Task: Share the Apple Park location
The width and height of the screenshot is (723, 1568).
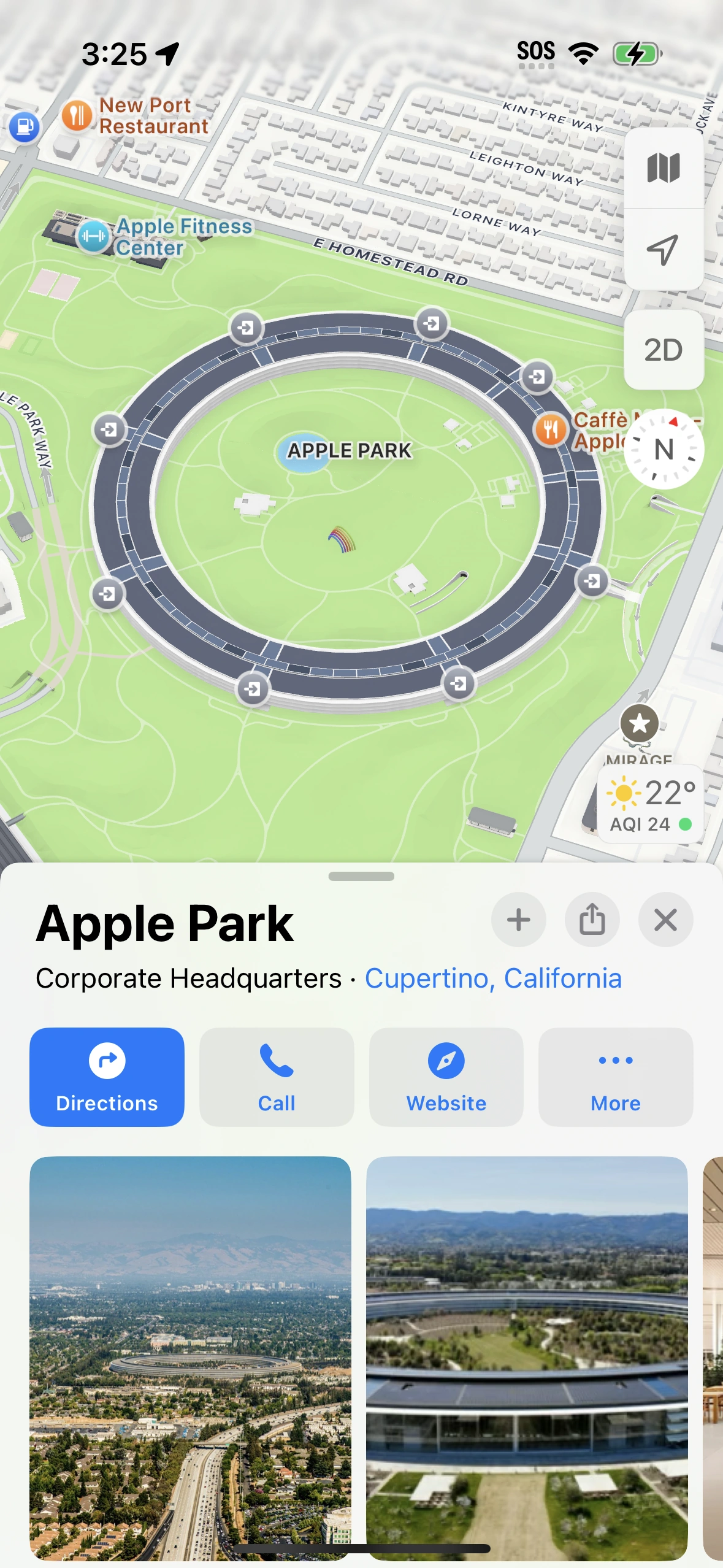Action: 592,920
